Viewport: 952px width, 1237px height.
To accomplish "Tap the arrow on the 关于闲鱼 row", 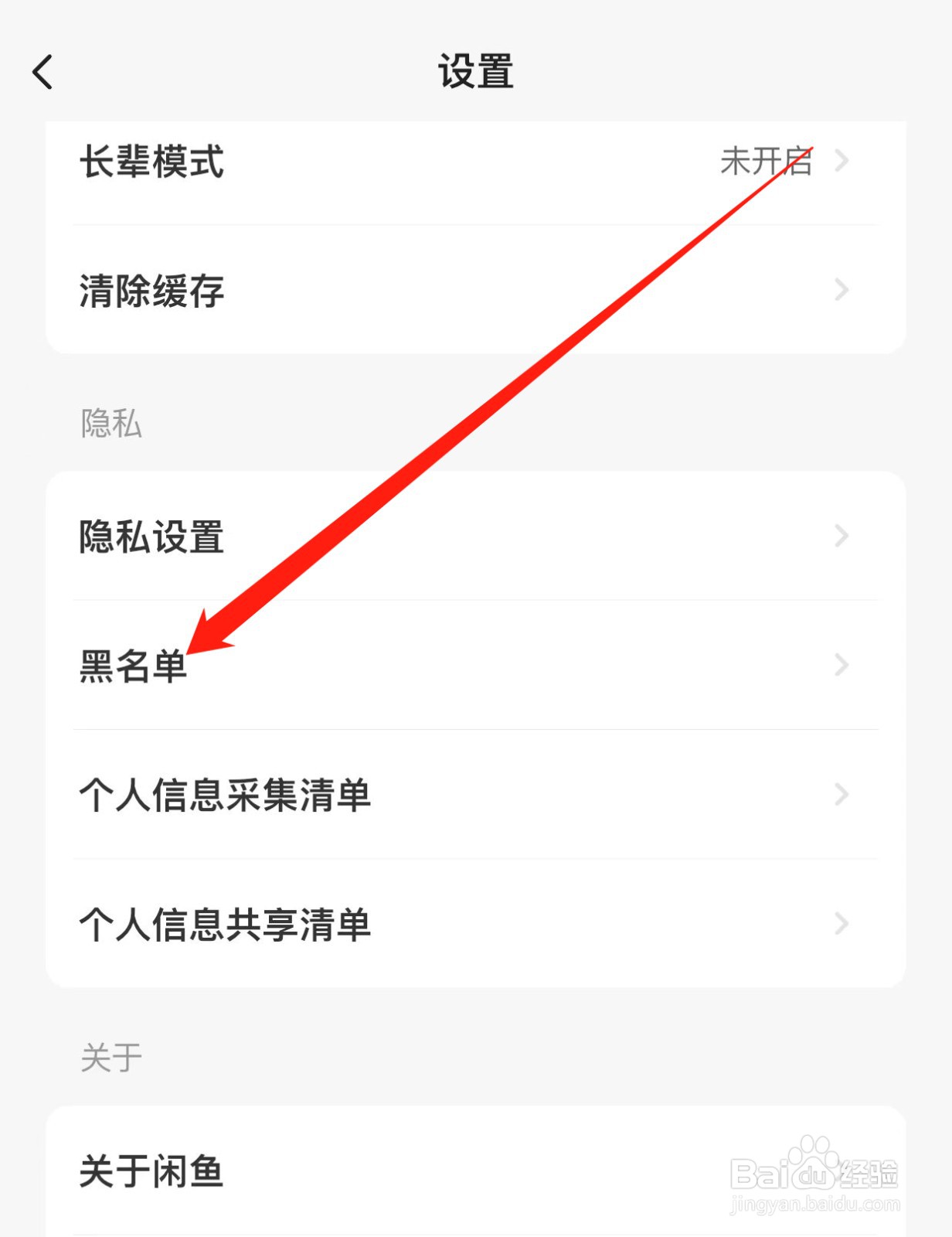I will click(x=841, y=1171).
